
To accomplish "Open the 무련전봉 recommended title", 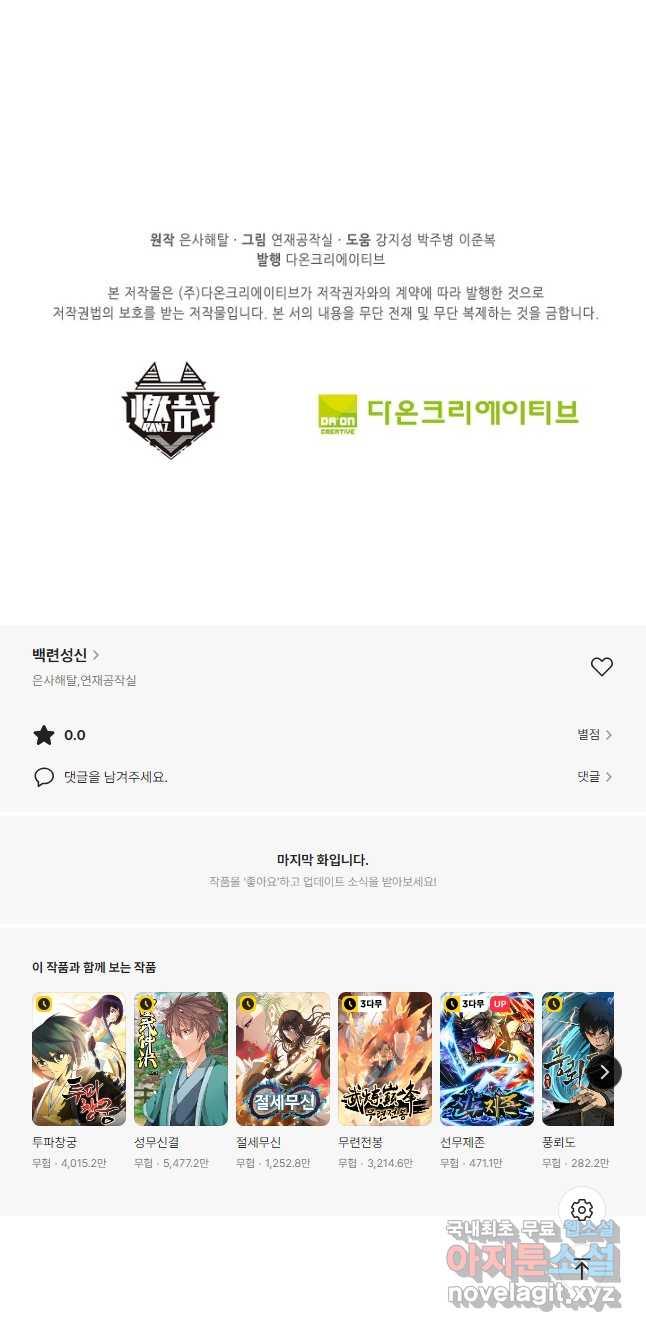I will pyautogui.click(x=385, y=1059).
